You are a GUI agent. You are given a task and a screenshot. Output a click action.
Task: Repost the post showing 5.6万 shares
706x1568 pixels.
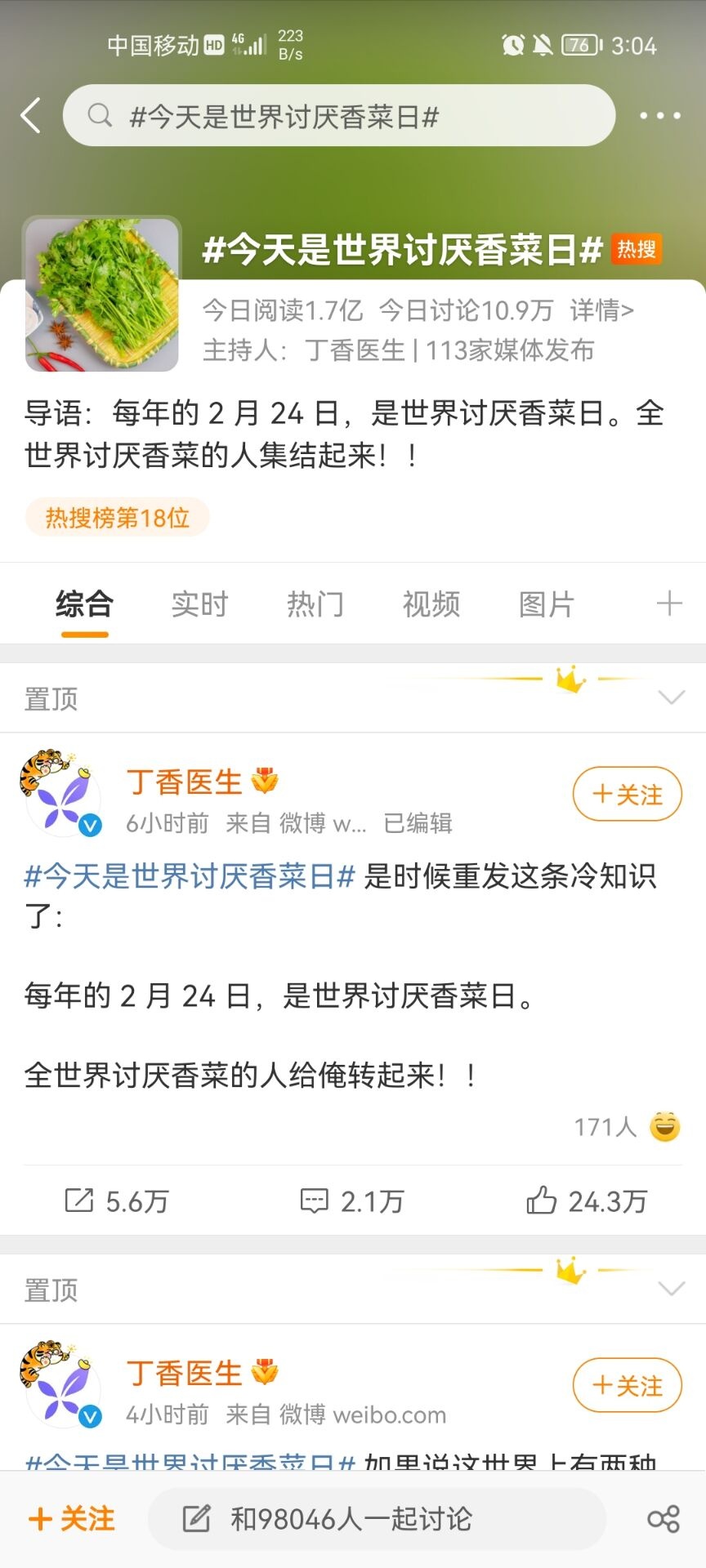coord(117,1200)
